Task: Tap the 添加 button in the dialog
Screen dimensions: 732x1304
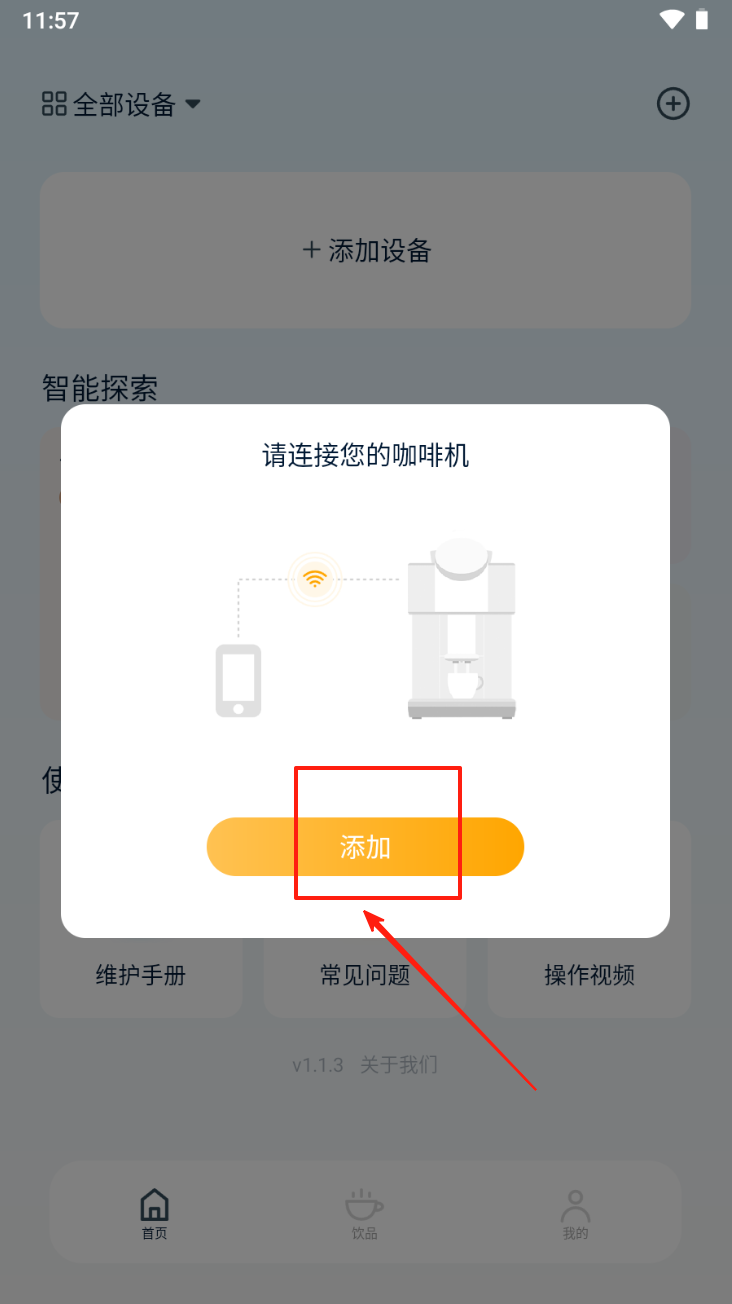Action: [x=365, y=847]
